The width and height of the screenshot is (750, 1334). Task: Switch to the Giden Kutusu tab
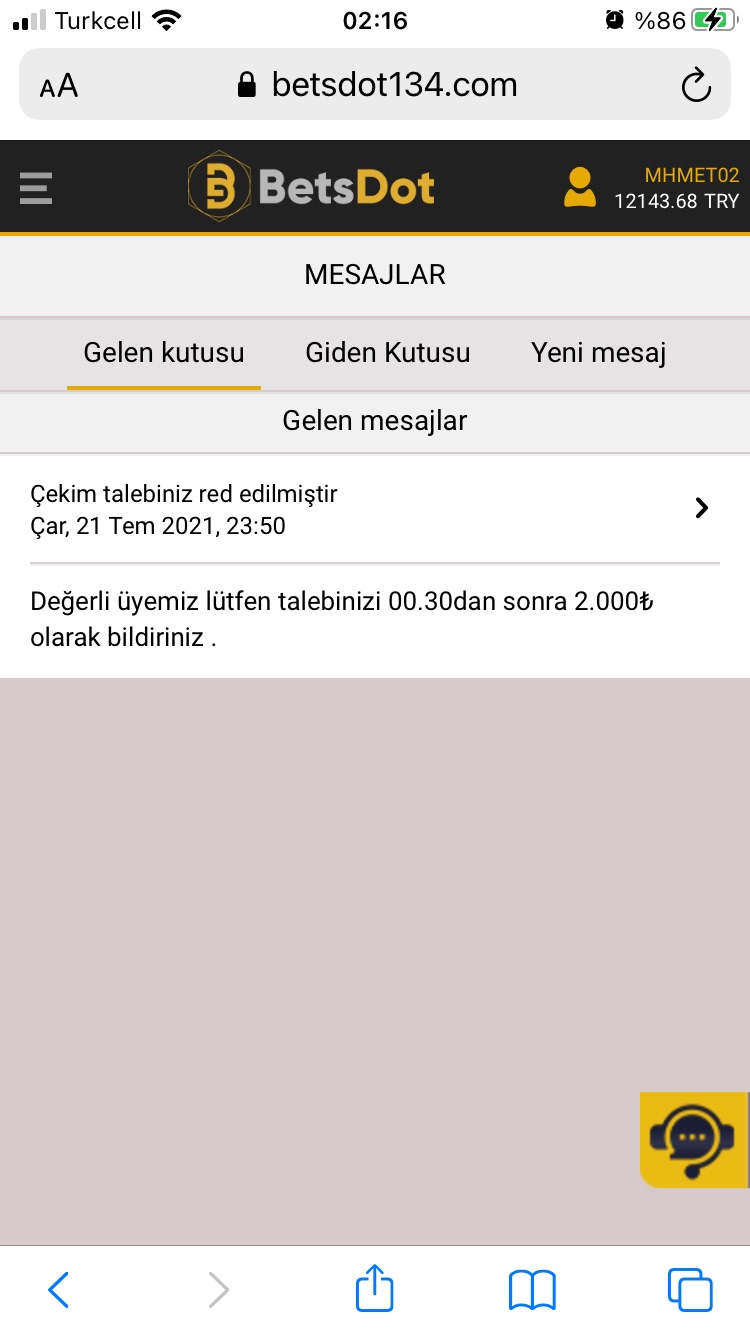coord(388,353)
